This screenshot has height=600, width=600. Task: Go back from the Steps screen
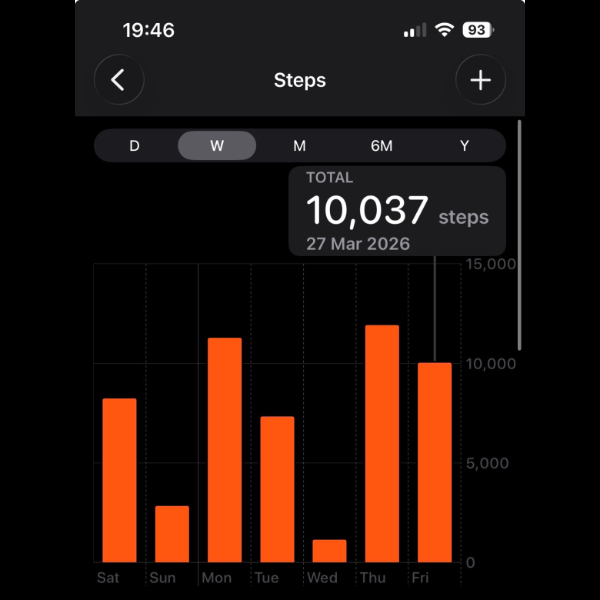pos(119,80)
